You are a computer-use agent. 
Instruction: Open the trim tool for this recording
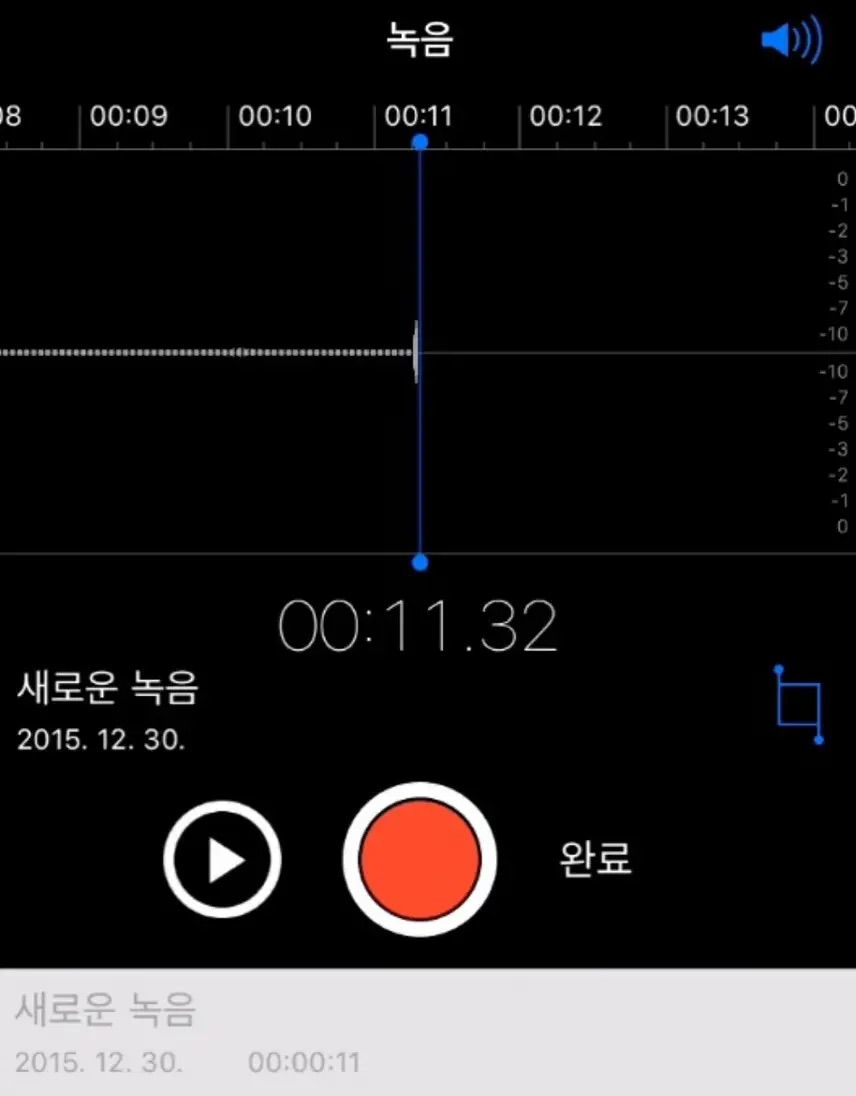tap(799, 704)
